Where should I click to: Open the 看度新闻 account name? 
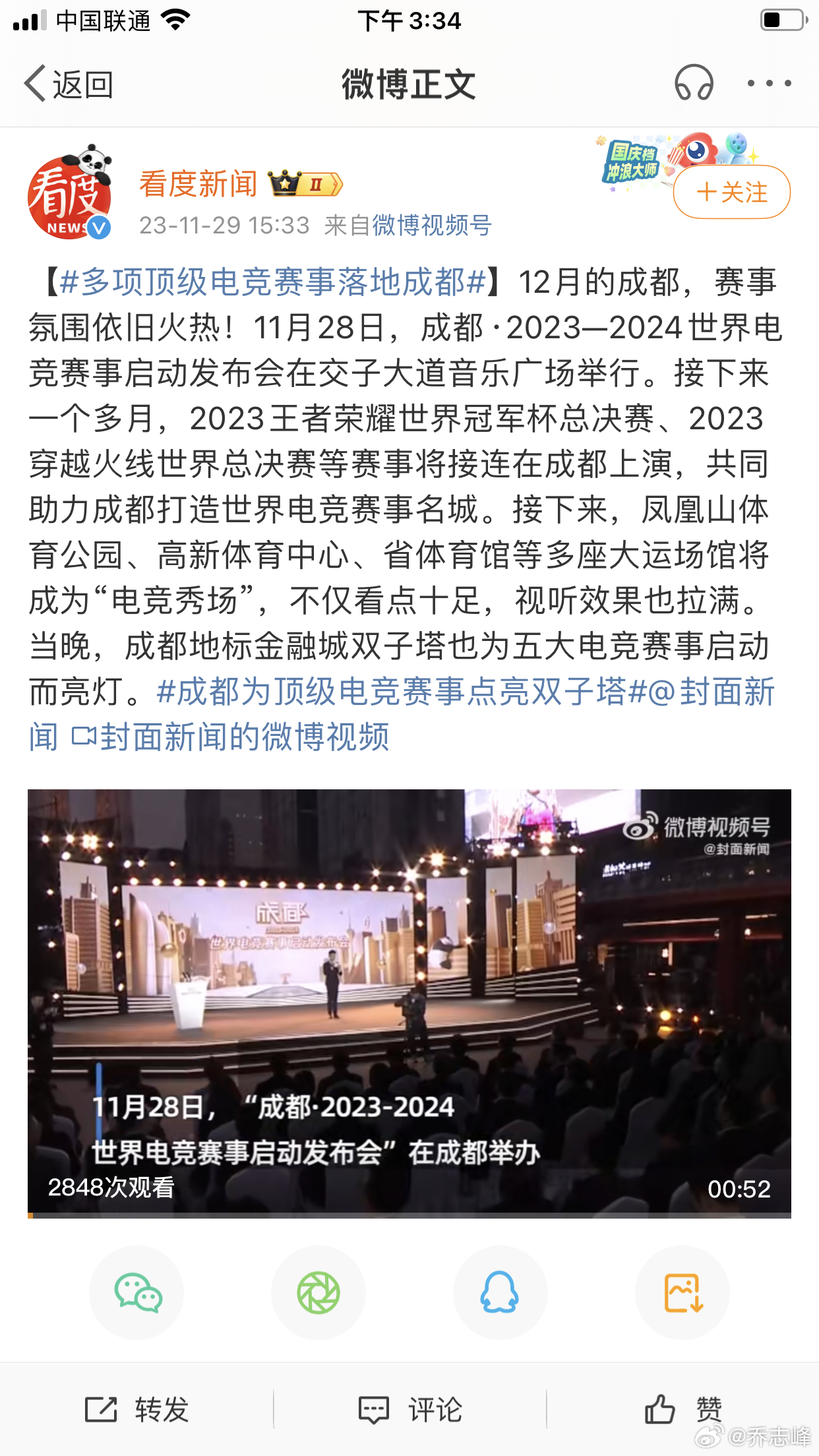coord(198,183)
